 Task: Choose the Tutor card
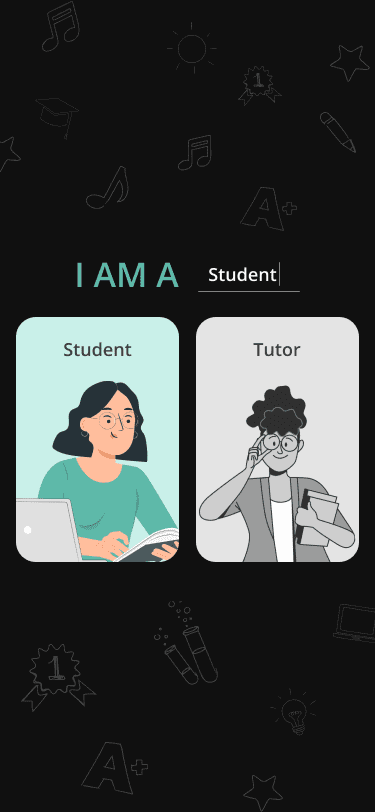[x=277, y=439]
